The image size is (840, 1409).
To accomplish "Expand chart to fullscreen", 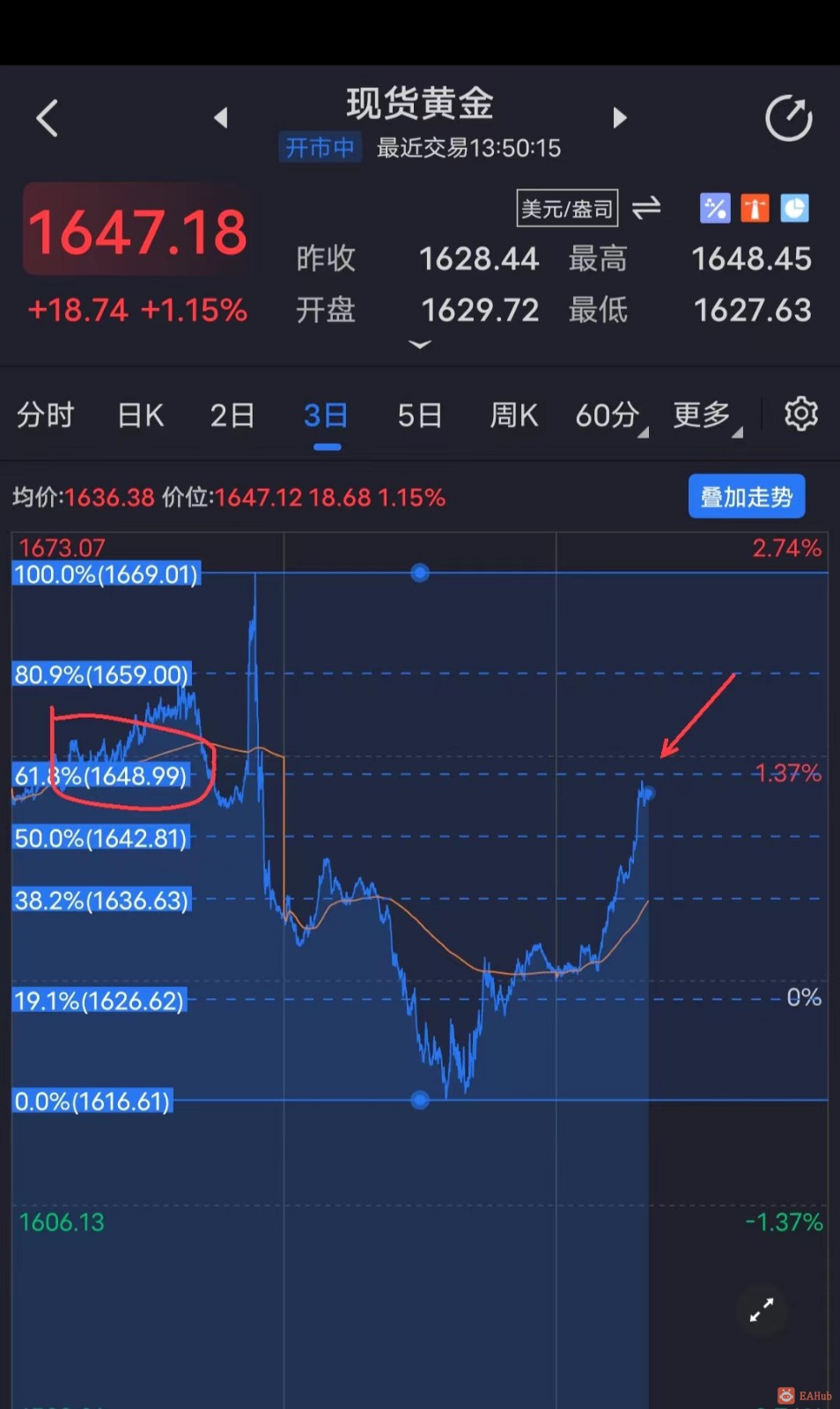I will point(762,1309).
